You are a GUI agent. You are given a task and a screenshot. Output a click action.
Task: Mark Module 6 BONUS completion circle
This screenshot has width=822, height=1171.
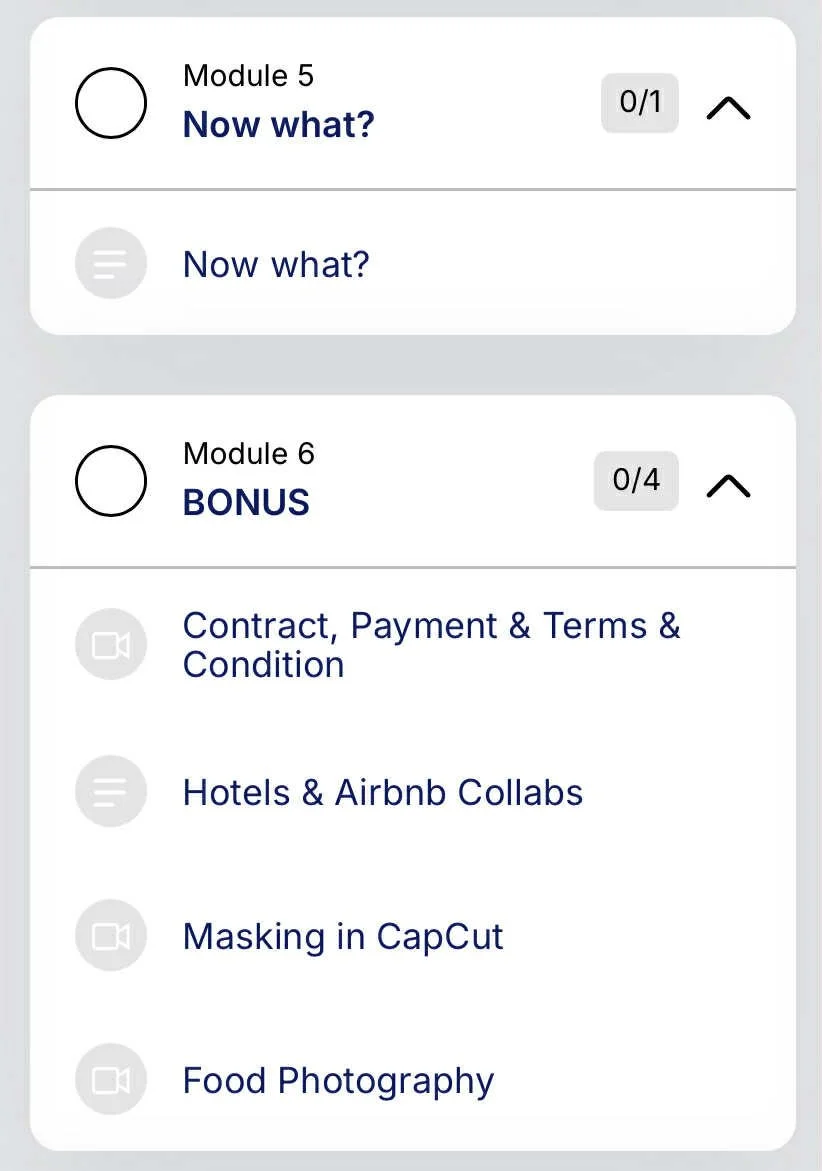point(110,481)
